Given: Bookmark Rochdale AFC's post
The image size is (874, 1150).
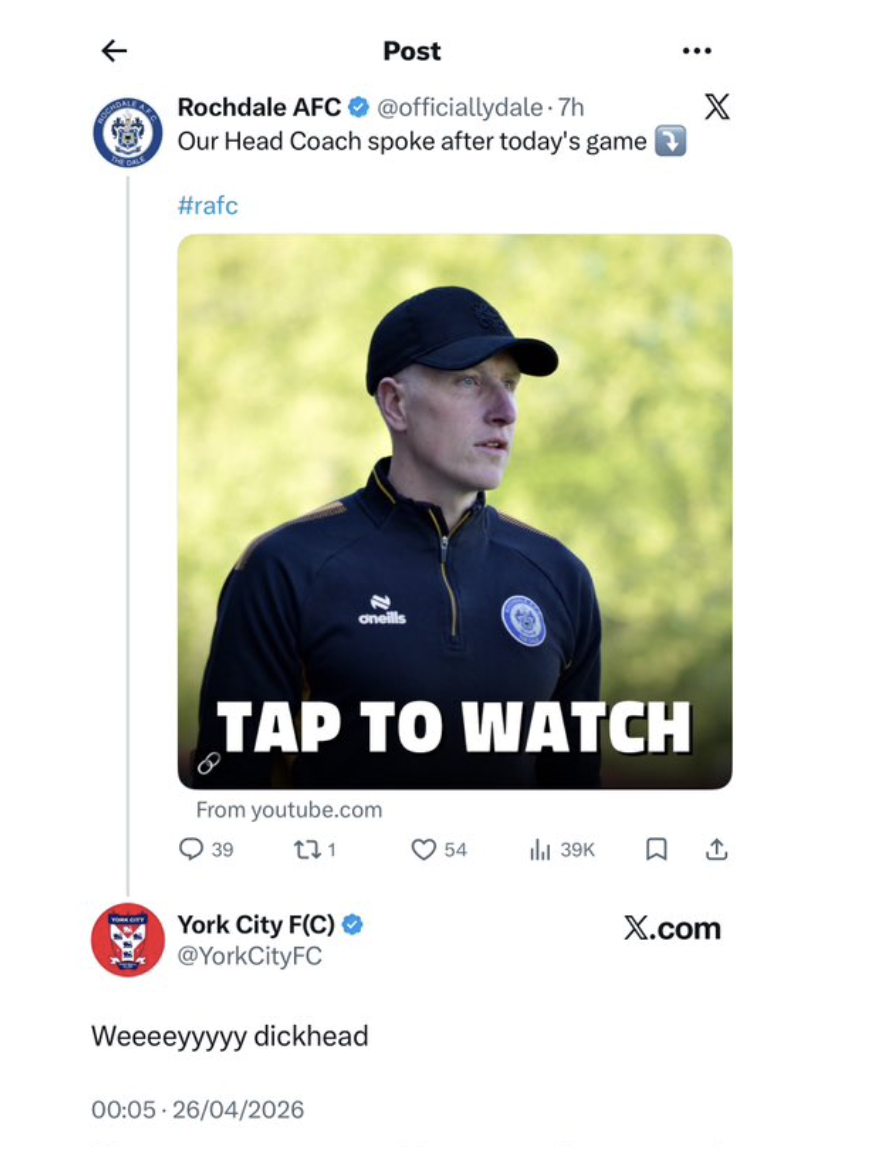Looking at the screenshot, I should pyautogui.click(x=656, y=849).
